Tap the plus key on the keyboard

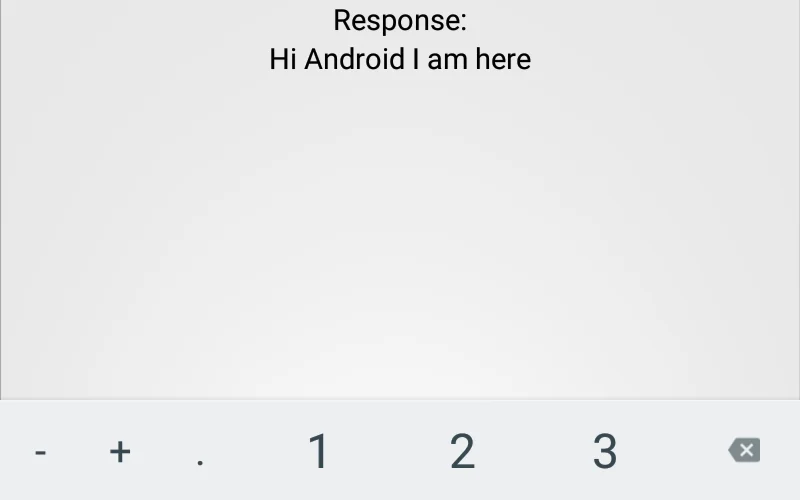point(120,452)
